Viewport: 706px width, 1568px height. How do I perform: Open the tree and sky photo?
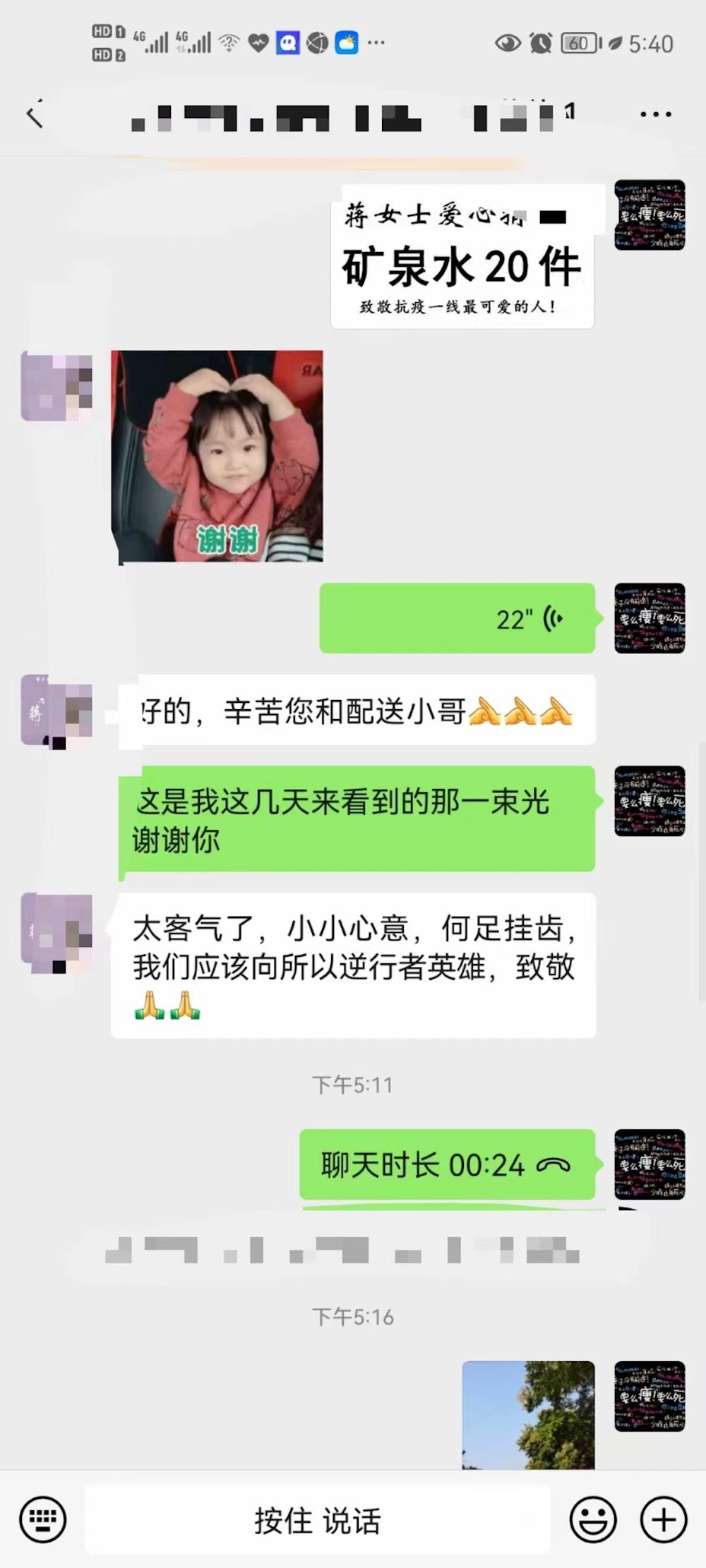528,1415
